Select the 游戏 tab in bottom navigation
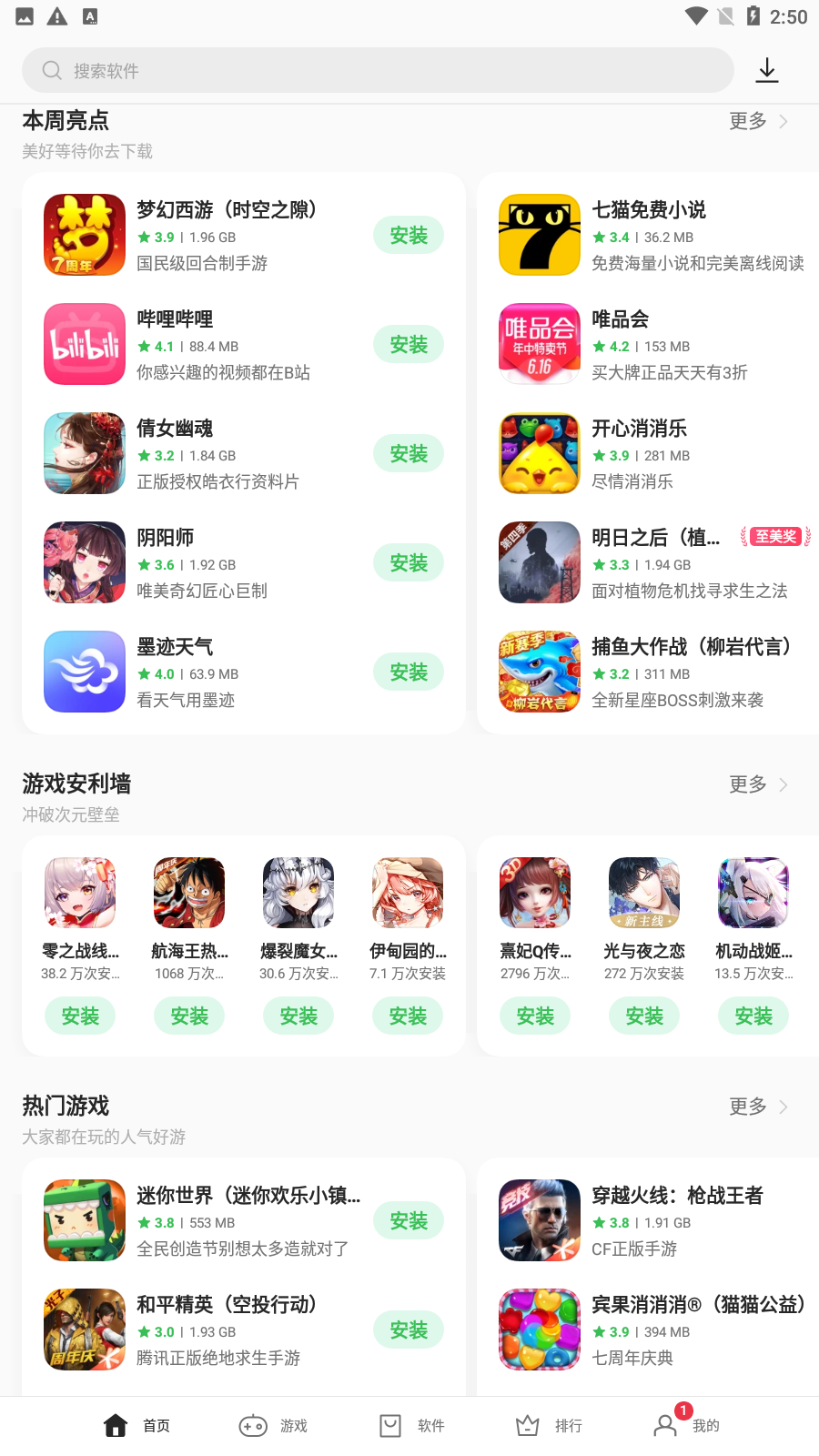 pos(273,1425)
